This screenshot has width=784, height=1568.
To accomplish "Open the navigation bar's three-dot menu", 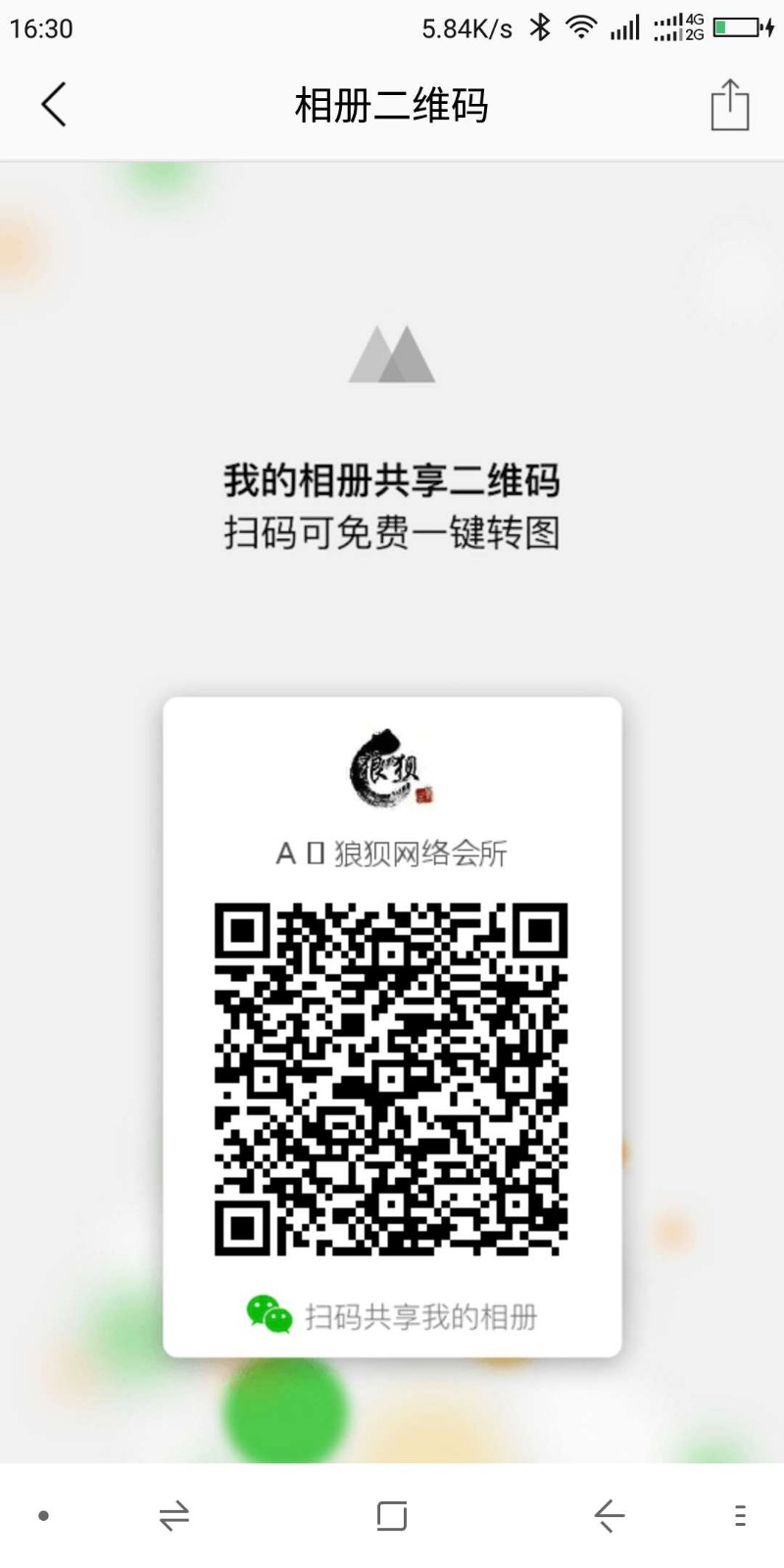I will (x=740, y=1516).
